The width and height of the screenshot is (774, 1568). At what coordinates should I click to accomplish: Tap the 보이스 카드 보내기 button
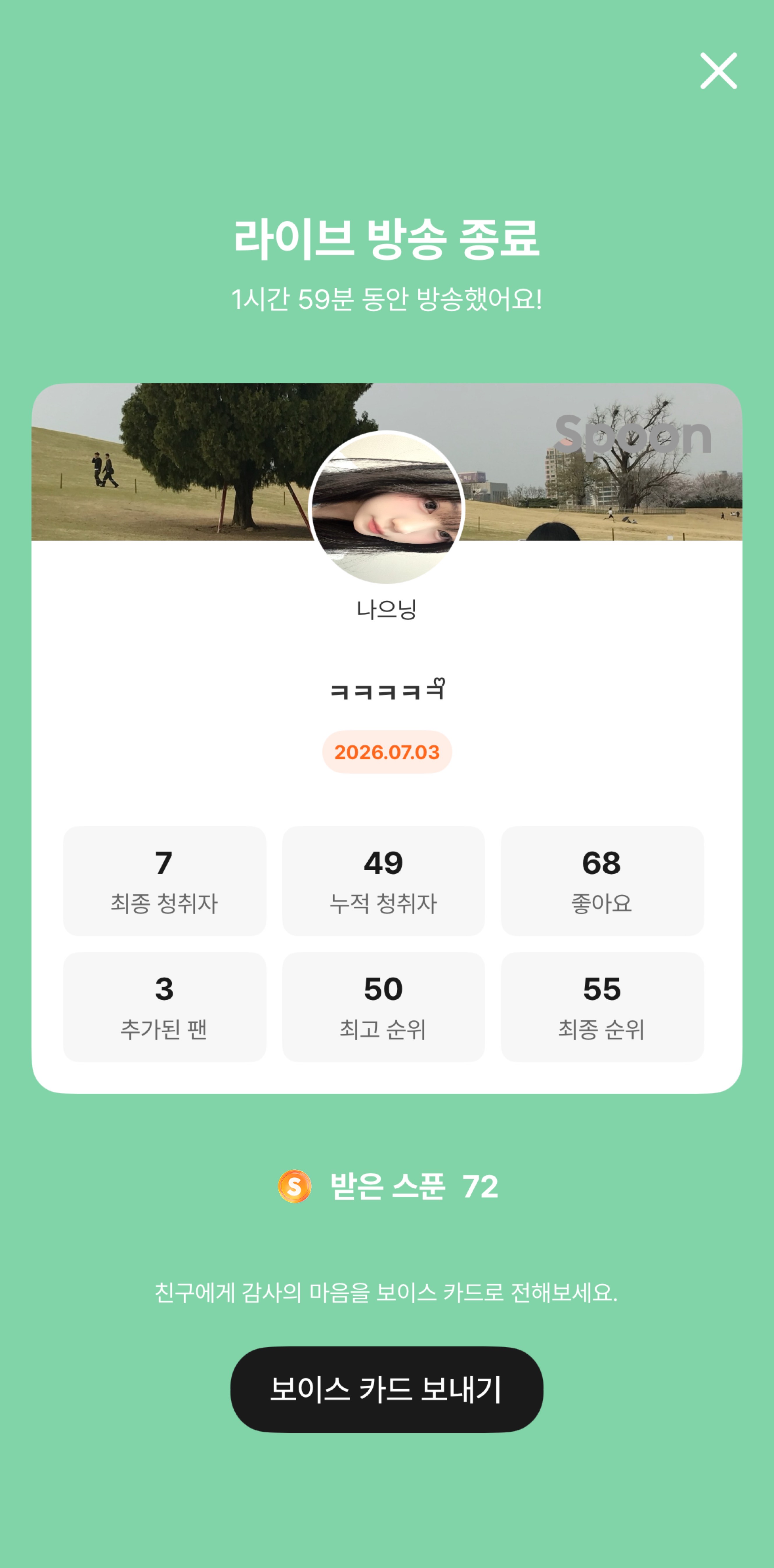pyautogui.click(x=387, y=1389)
